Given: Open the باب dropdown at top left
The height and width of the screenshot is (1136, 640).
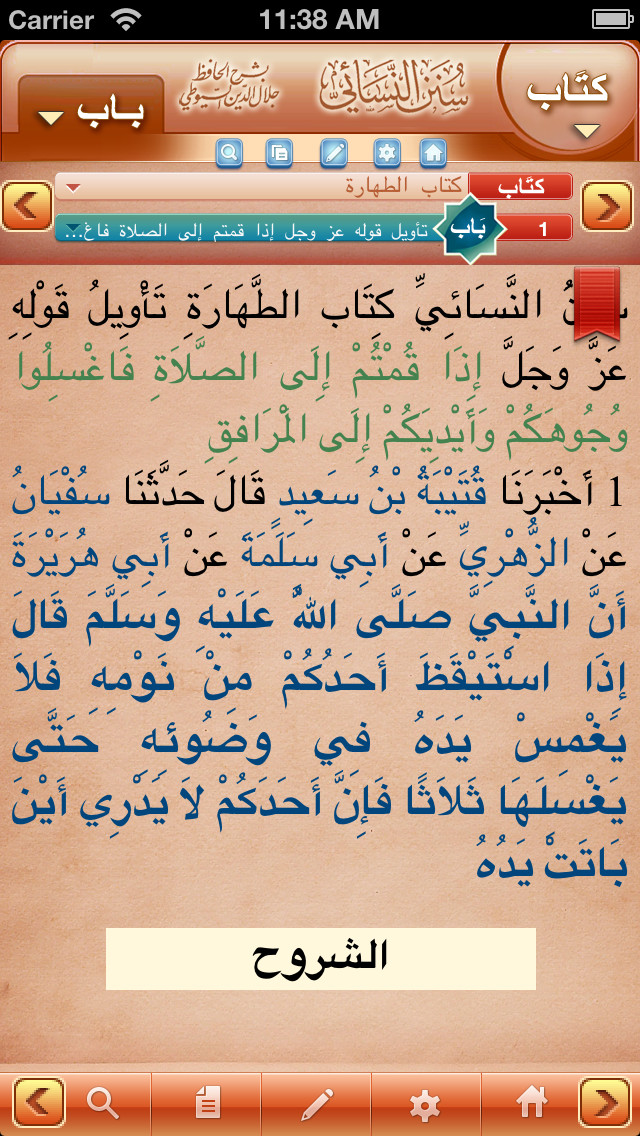Looking at the screenshot, I should click(x=90, y=112).
